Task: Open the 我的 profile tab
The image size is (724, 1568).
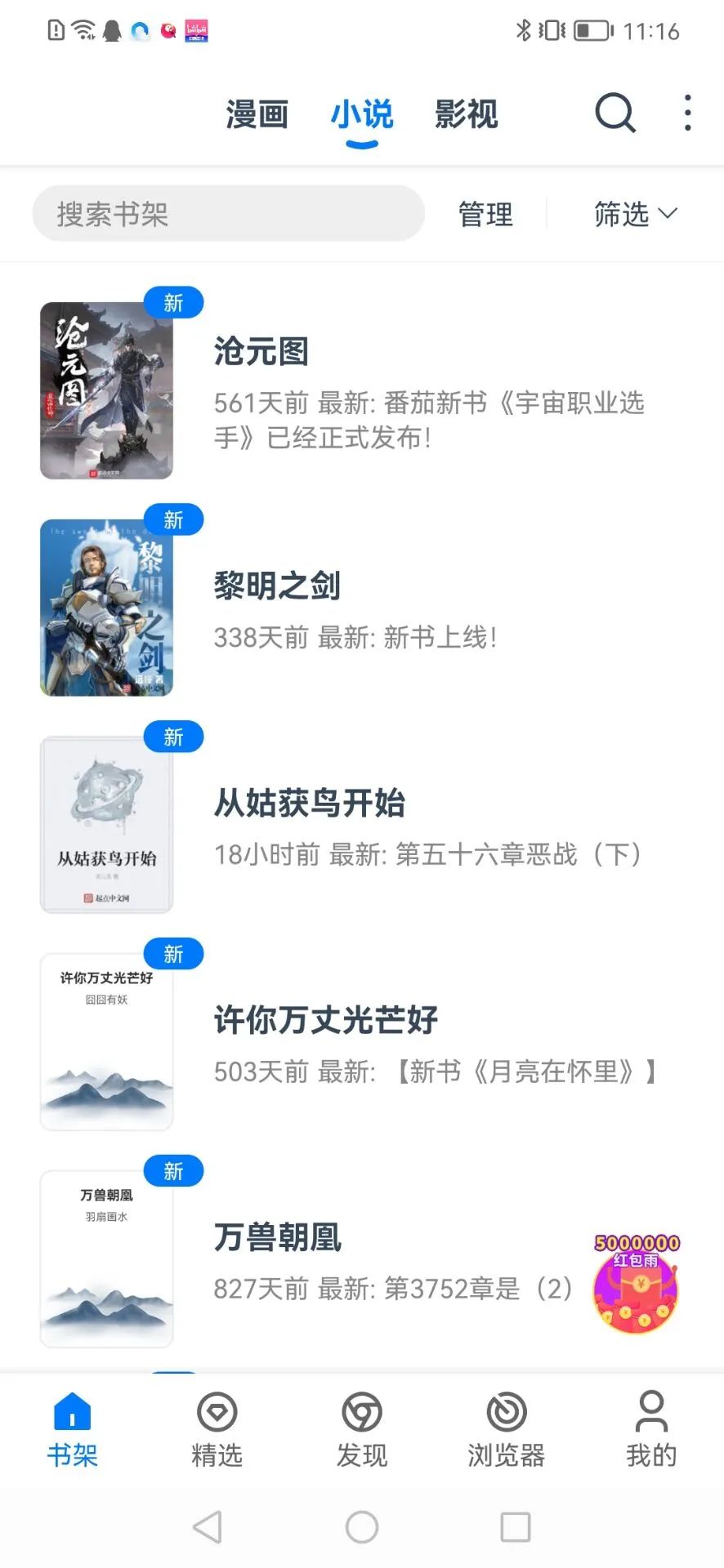Action: [651, 1429]
